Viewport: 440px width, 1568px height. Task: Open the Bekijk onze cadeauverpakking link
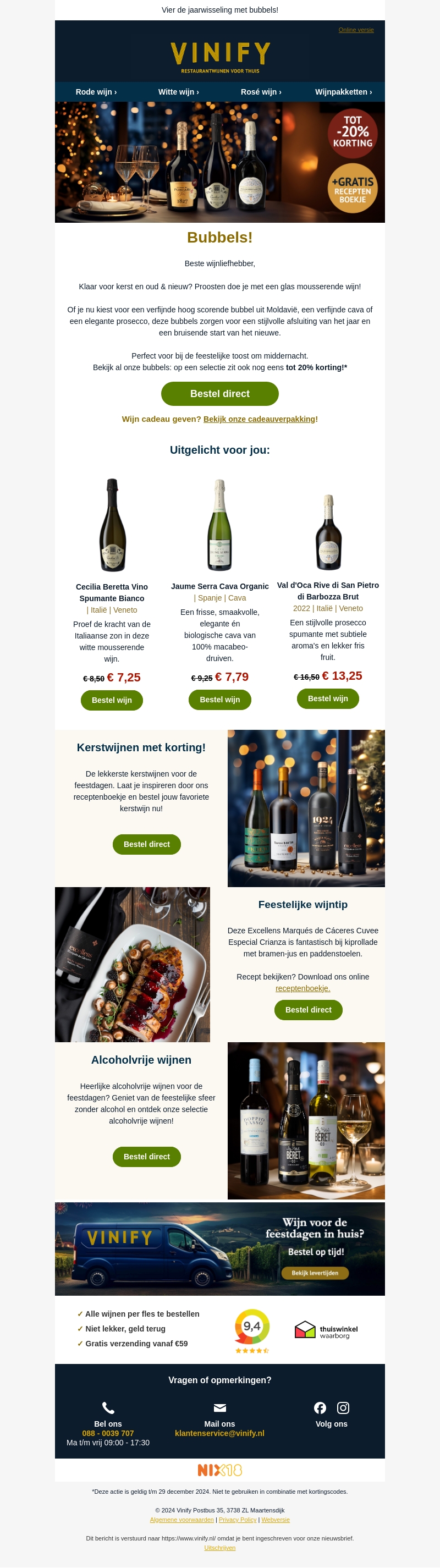(x=260, y=420)
